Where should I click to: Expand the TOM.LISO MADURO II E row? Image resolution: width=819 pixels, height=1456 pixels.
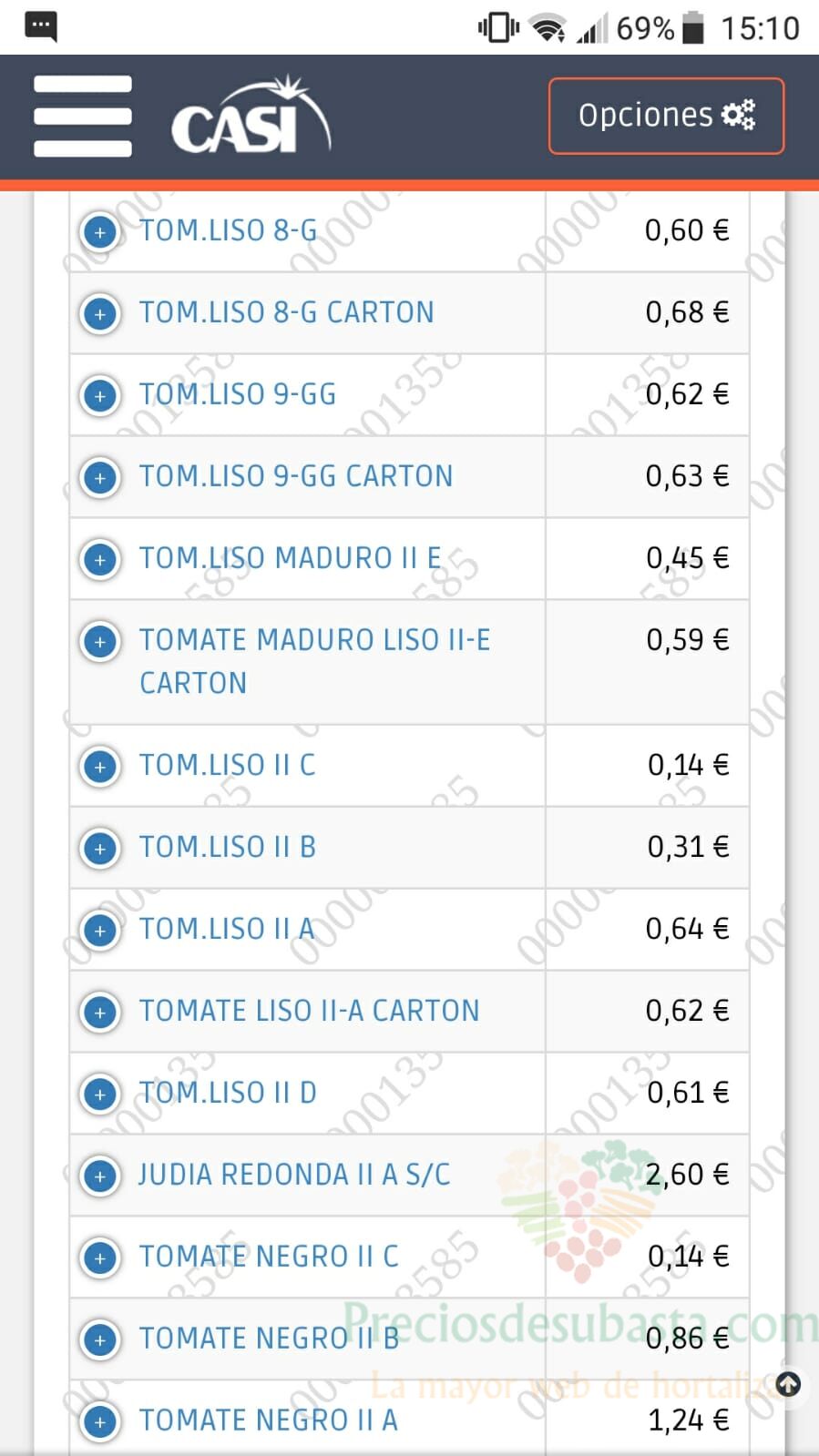(100, 560)
